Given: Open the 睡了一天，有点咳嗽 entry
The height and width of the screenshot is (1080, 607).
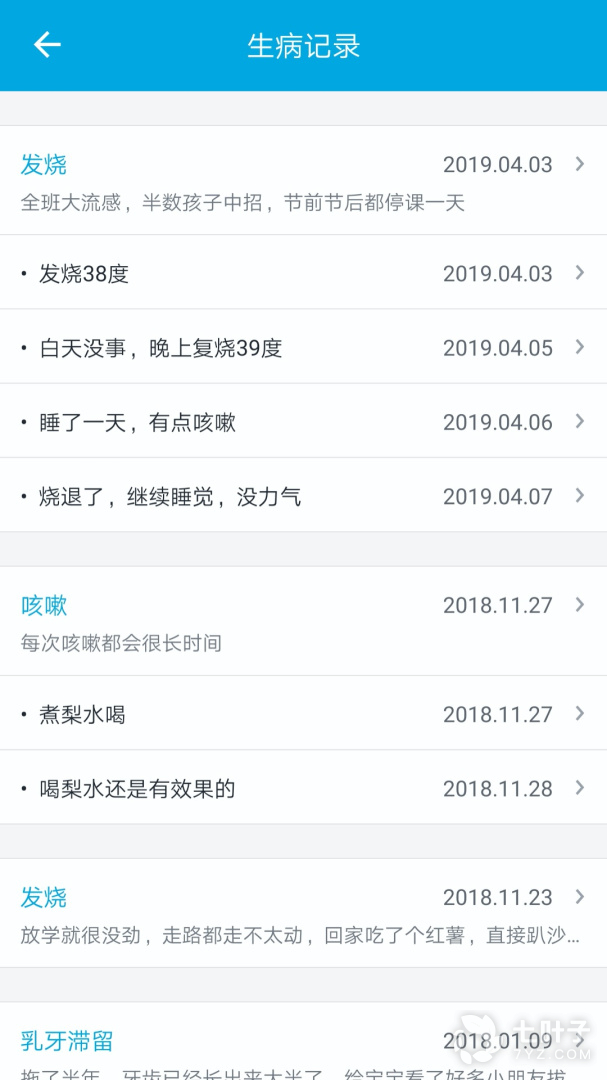Looking at the screenshot, I should point(303,422).
